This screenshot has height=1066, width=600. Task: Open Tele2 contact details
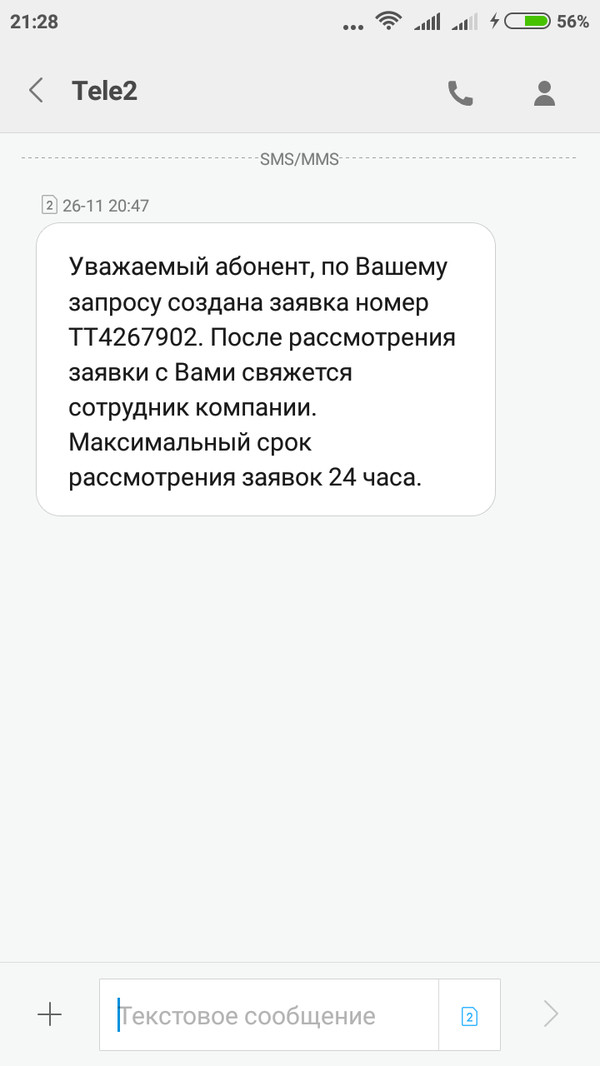click(544, 93)
